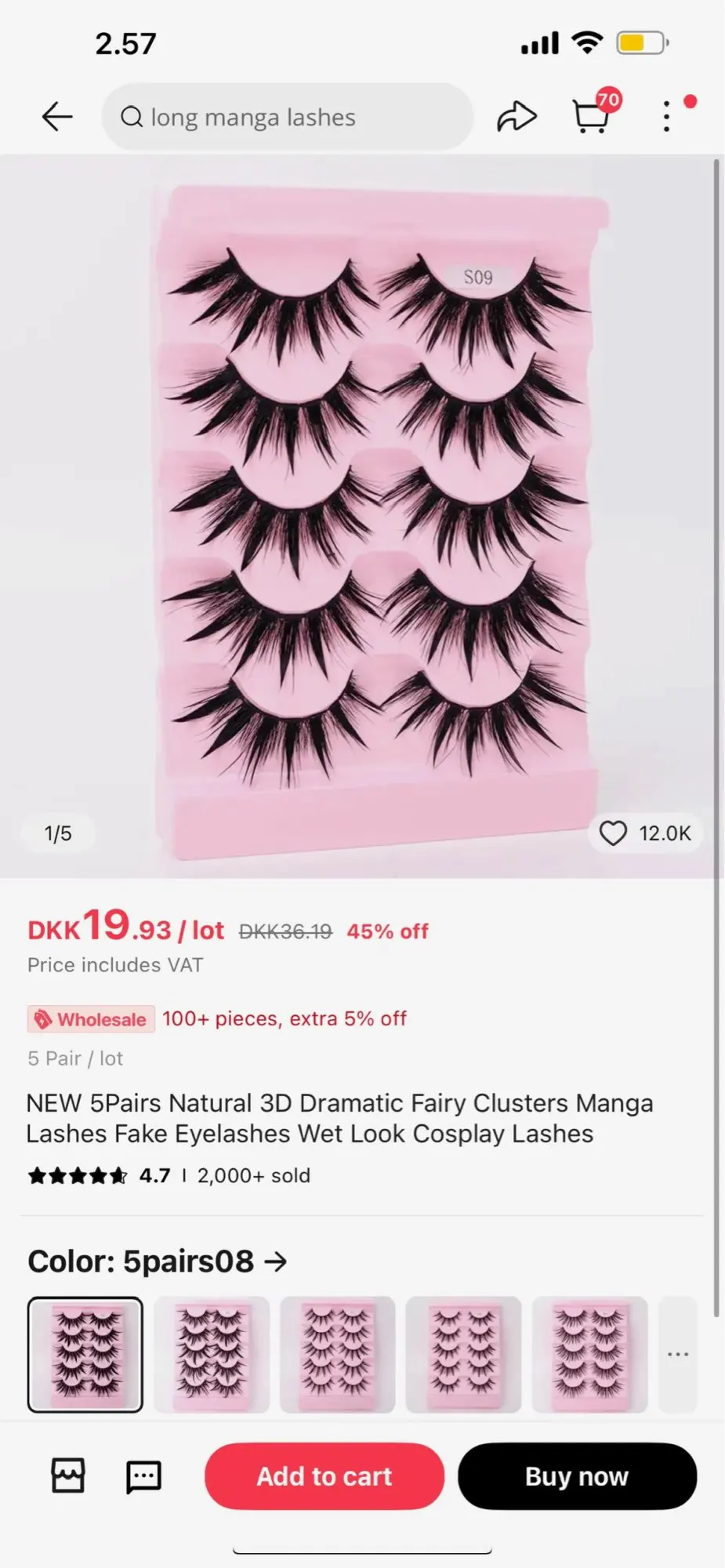Choose the fifth lash color variant
This screenshot has height=1568, width=725.
point(590,1355)
